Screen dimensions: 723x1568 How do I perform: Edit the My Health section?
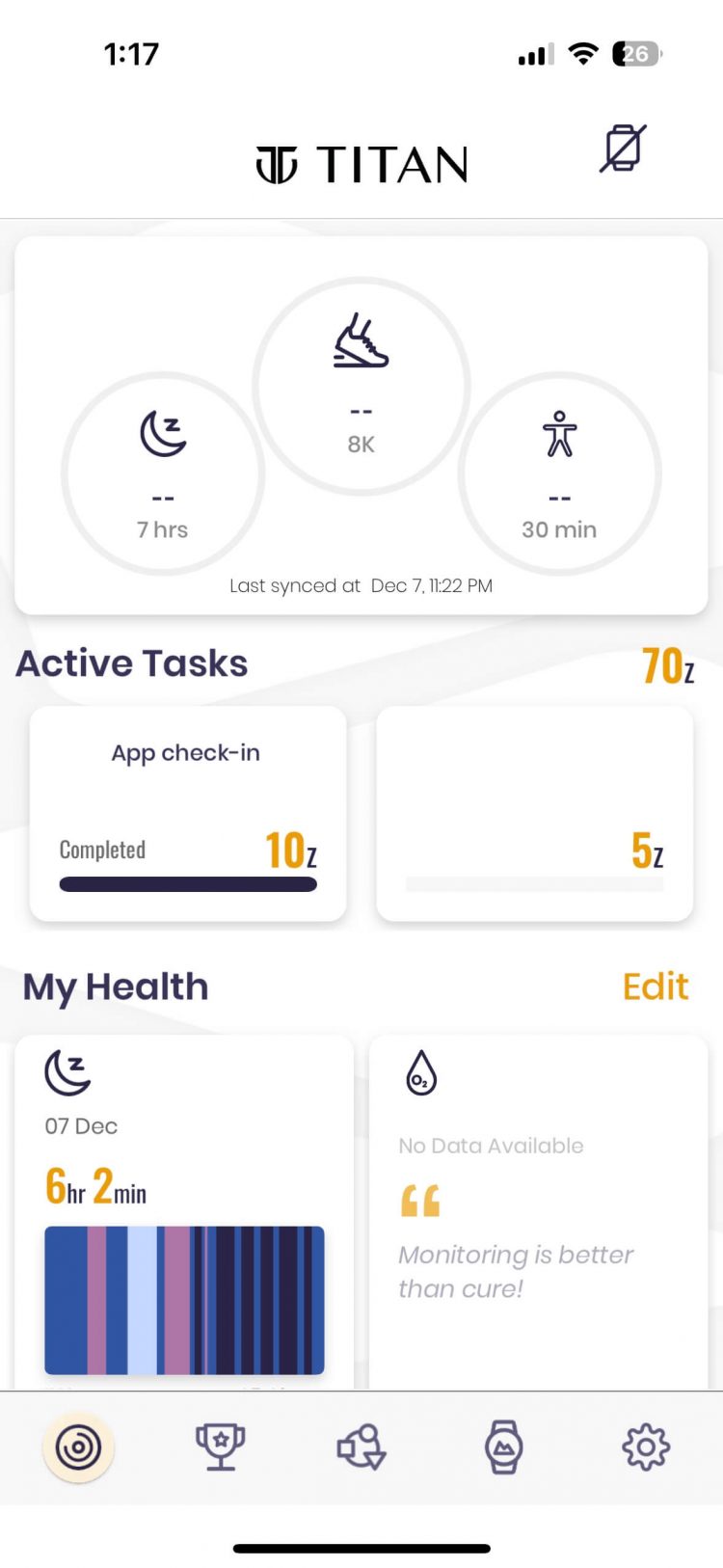[656, 987]
